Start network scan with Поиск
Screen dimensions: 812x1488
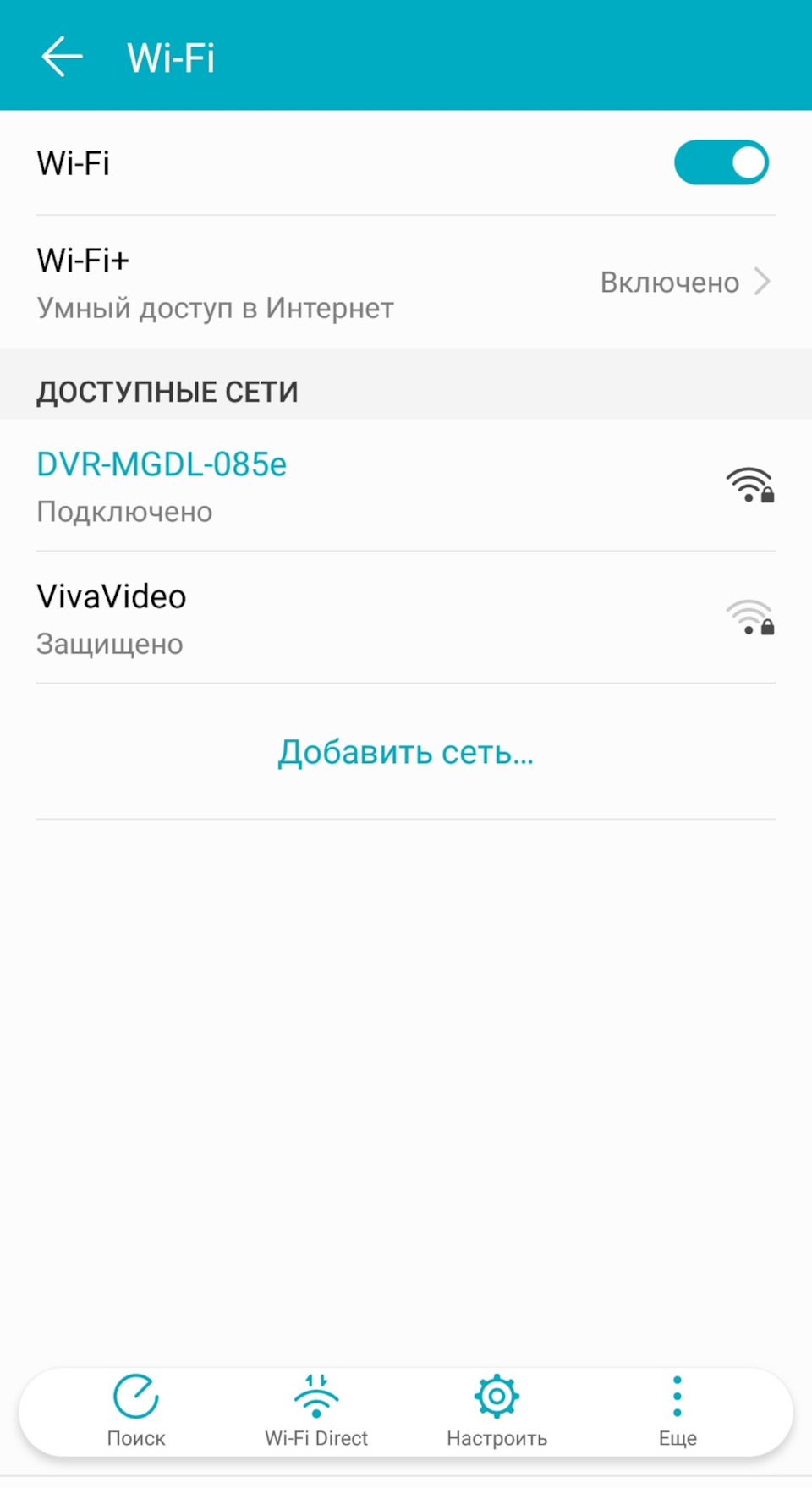pyautogui.click(x=136, y=1410)
